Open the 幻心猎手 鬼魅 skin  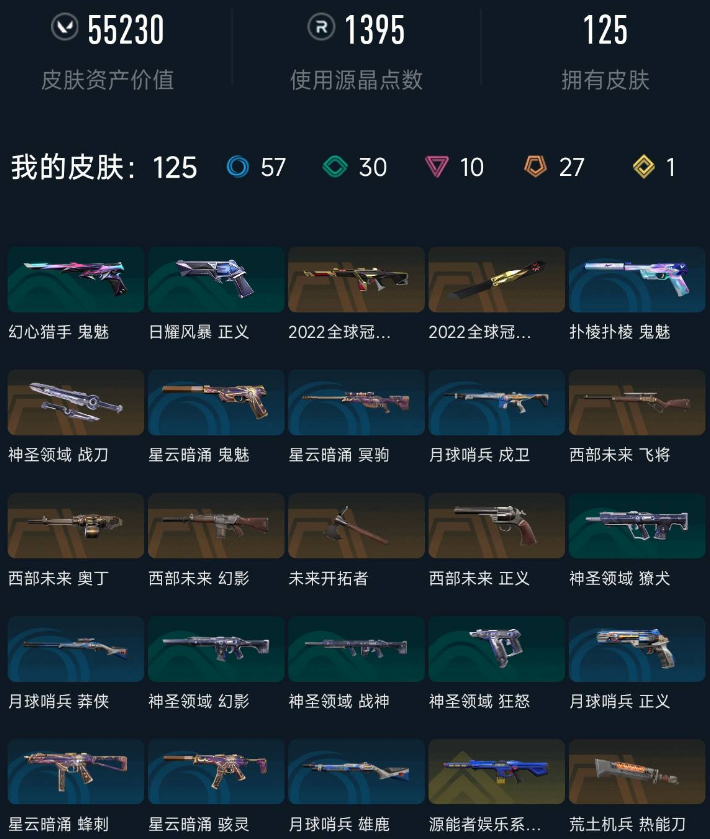pos(76,280)
